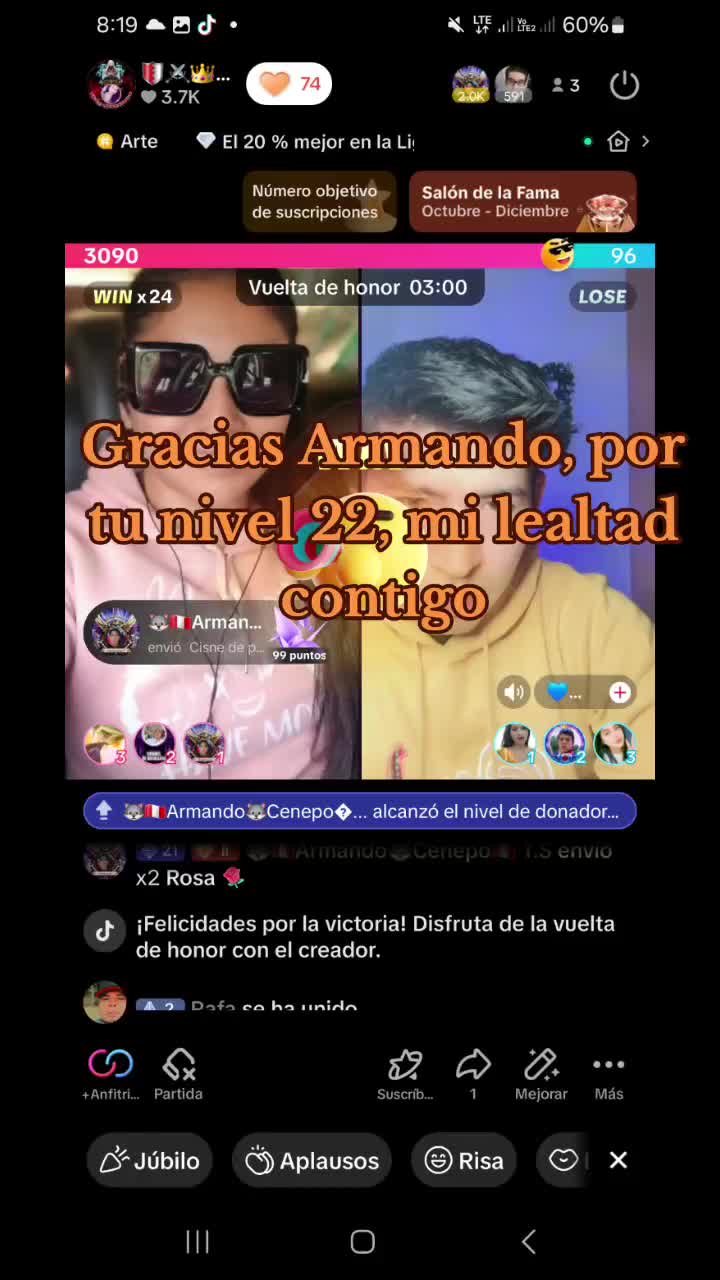Open Armando's donor level notification

pyautogui.click(x=360, y=811)
